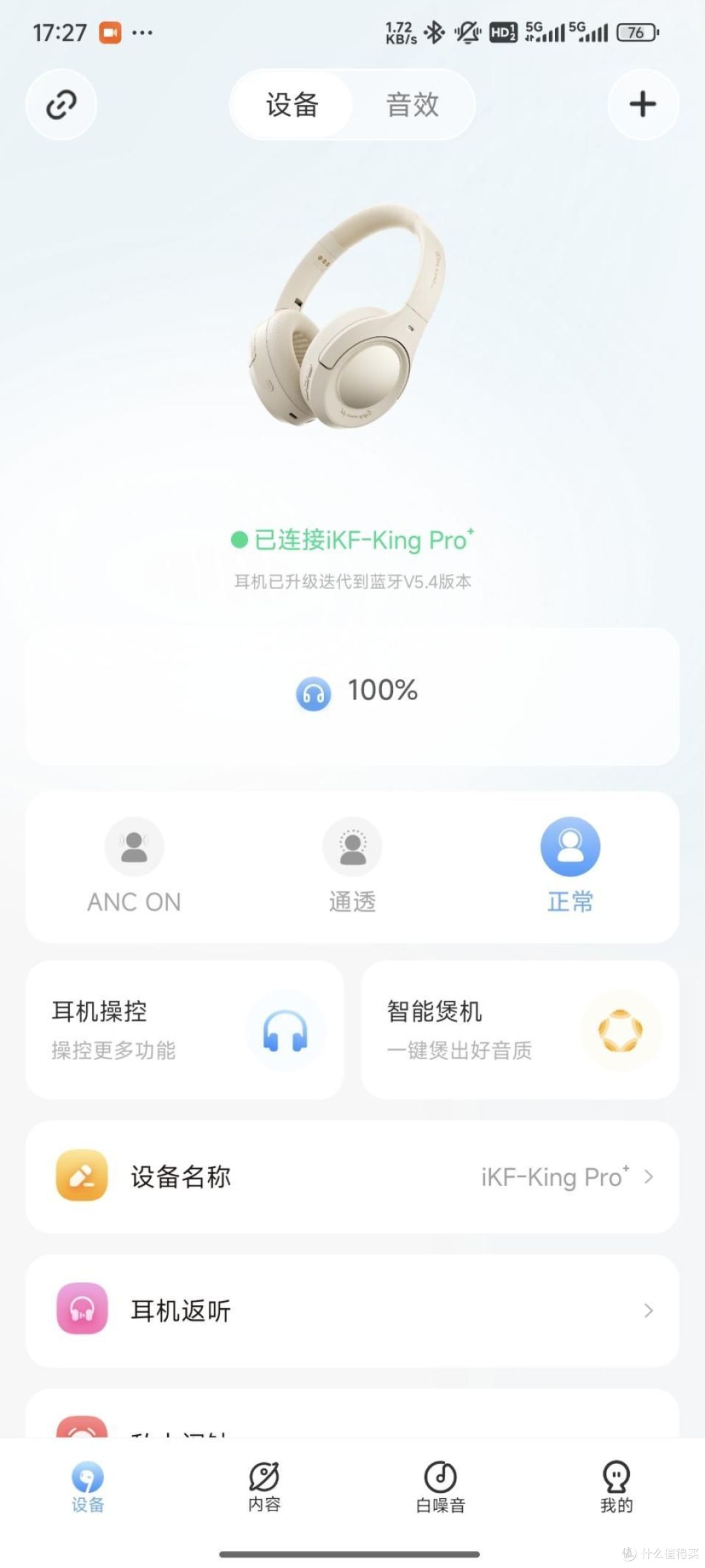
Task: Open 耳机返听 settings via its chevron
Action: pyautogui.click(x=648, y=1311)
